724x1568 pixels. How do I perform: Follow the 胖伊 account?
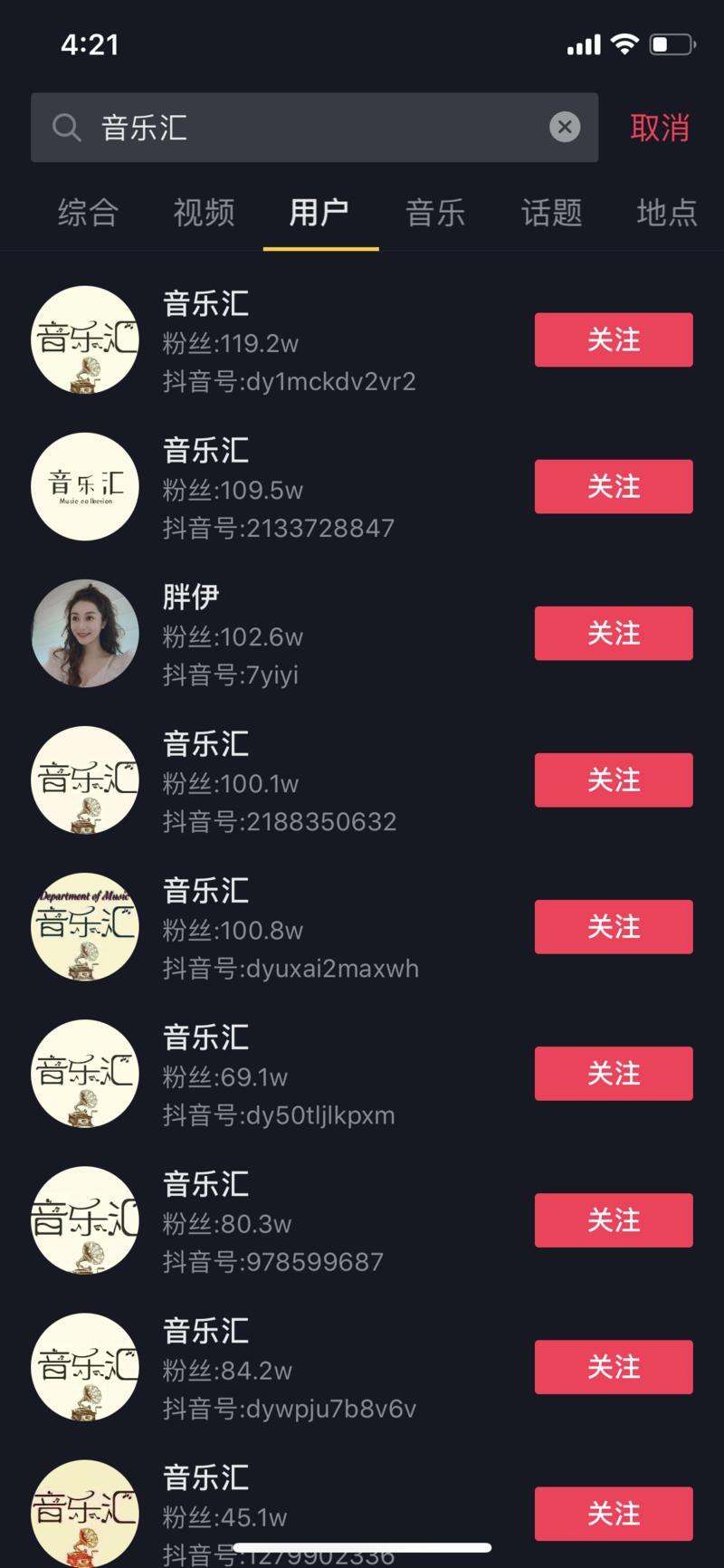(x=613, y=633)
